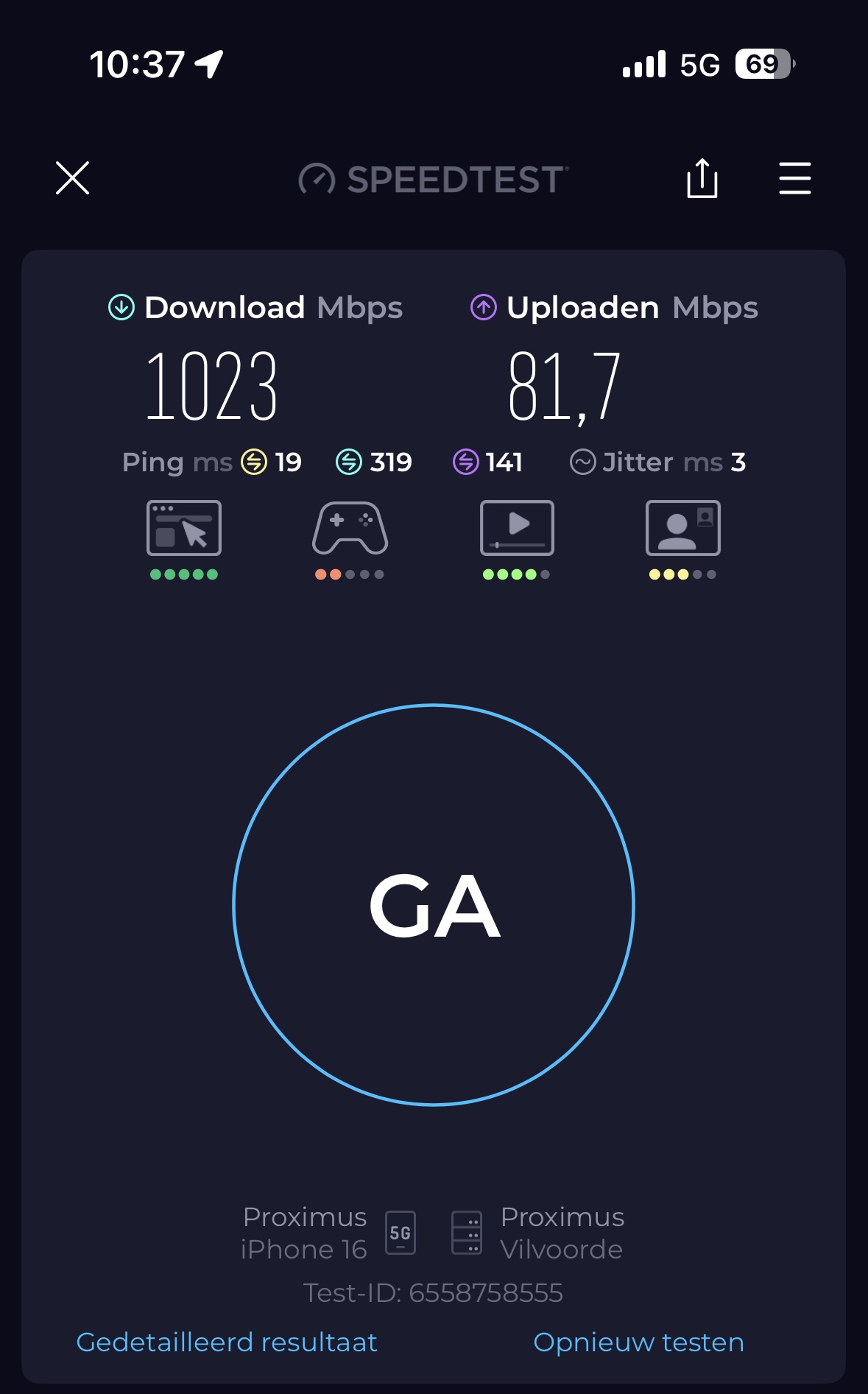This screenshot has width=868, height=1394.
Task: Share the speed test result
Action: tap(702, 178)
